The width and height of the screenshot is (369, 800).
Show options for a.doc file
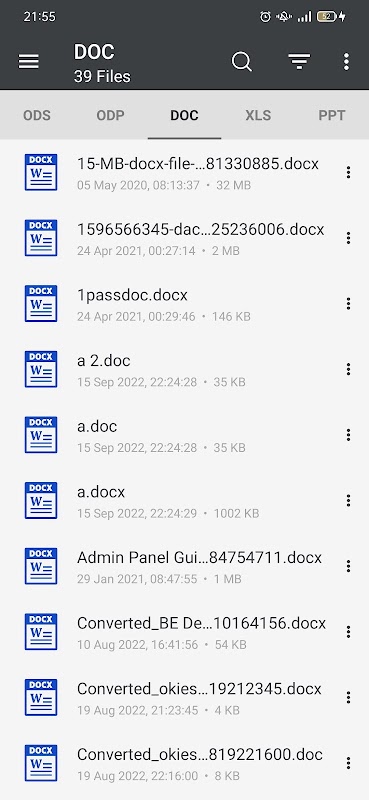(348, 435)
